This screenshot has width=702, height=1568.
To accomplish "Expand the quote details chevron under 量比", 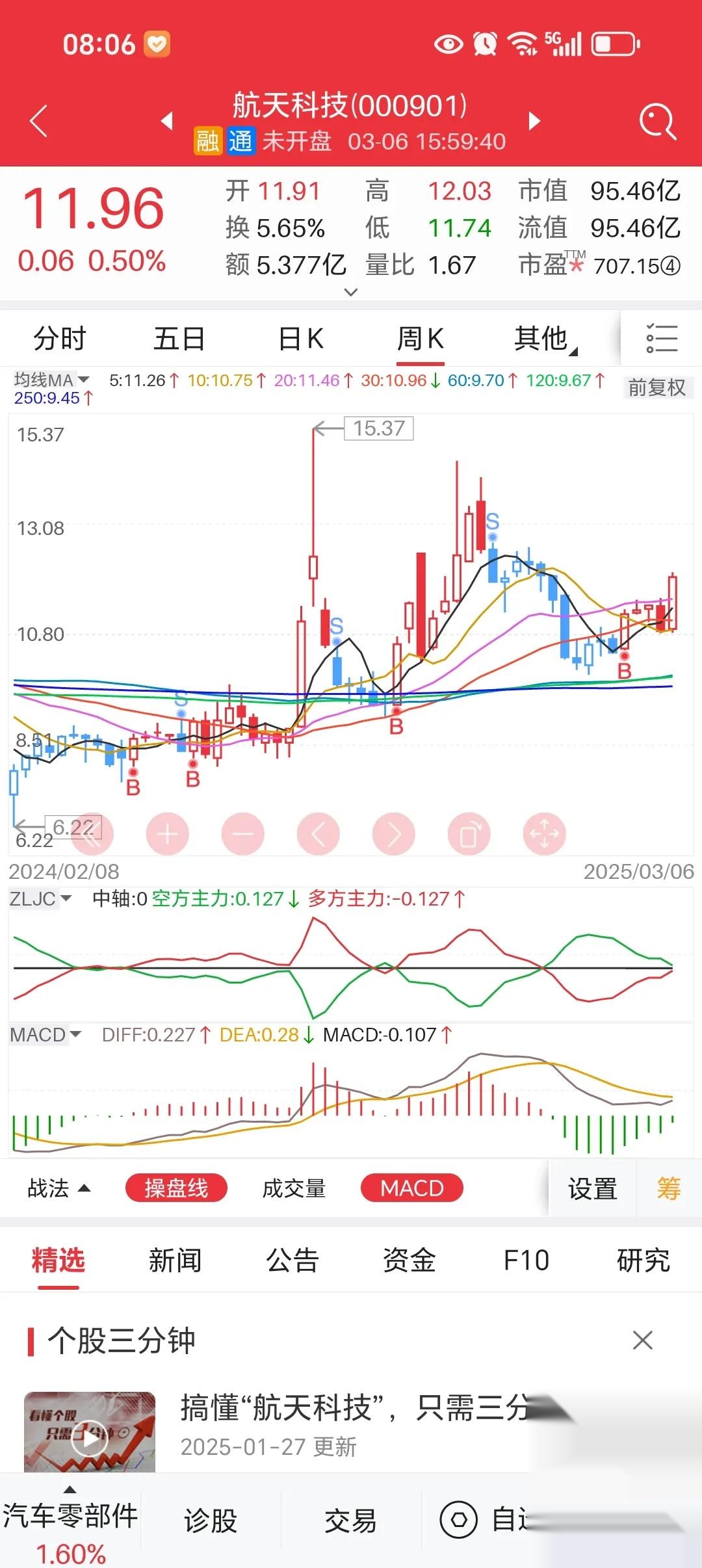I will pyautogui.click(x=351, y=293).
